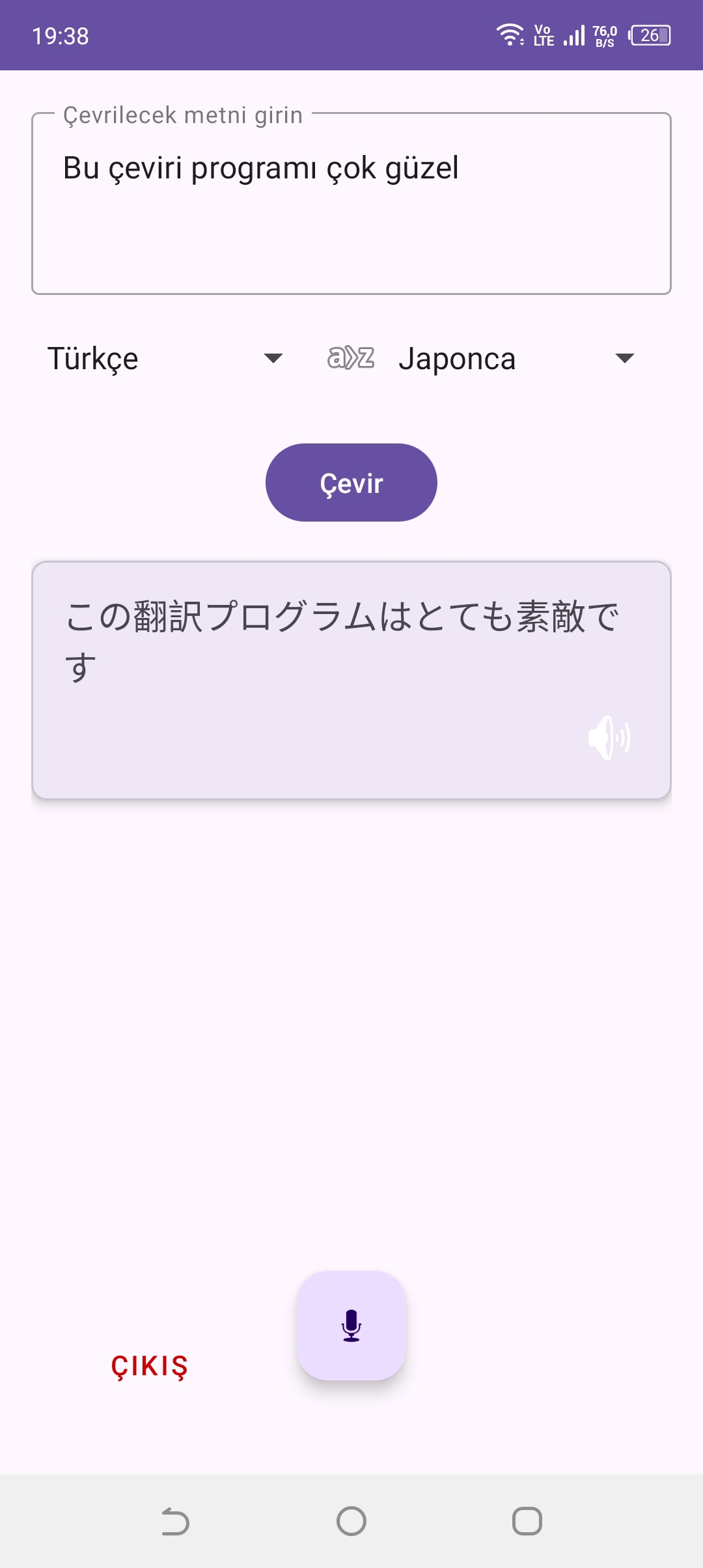Tap the Çevir translate button
Screen dimensions: 703x1568
(351, 483)
